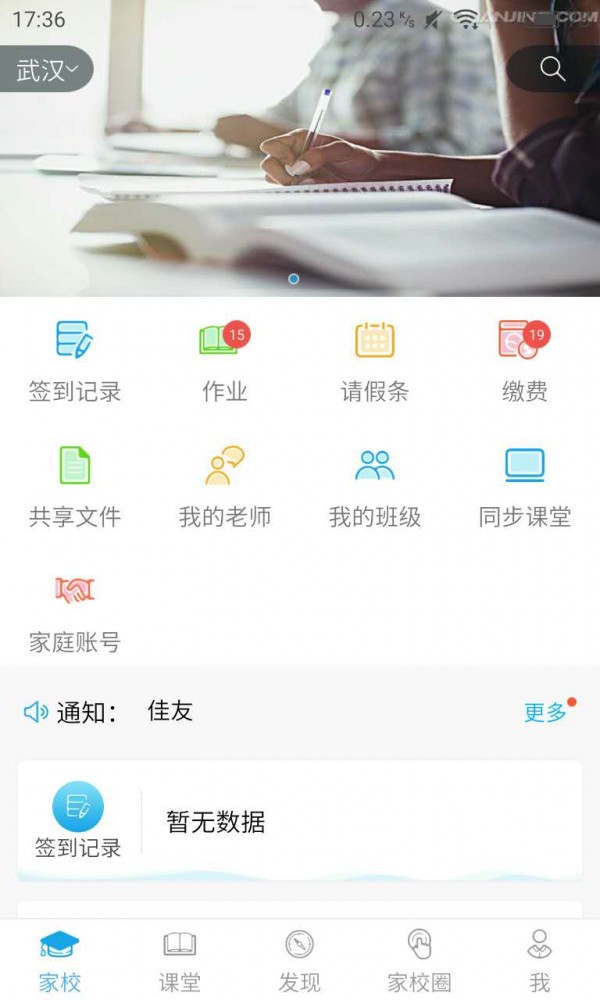Open the 通知 佳友 notice
Screen dimensions: 600x1000
click(x=170, y=711)
